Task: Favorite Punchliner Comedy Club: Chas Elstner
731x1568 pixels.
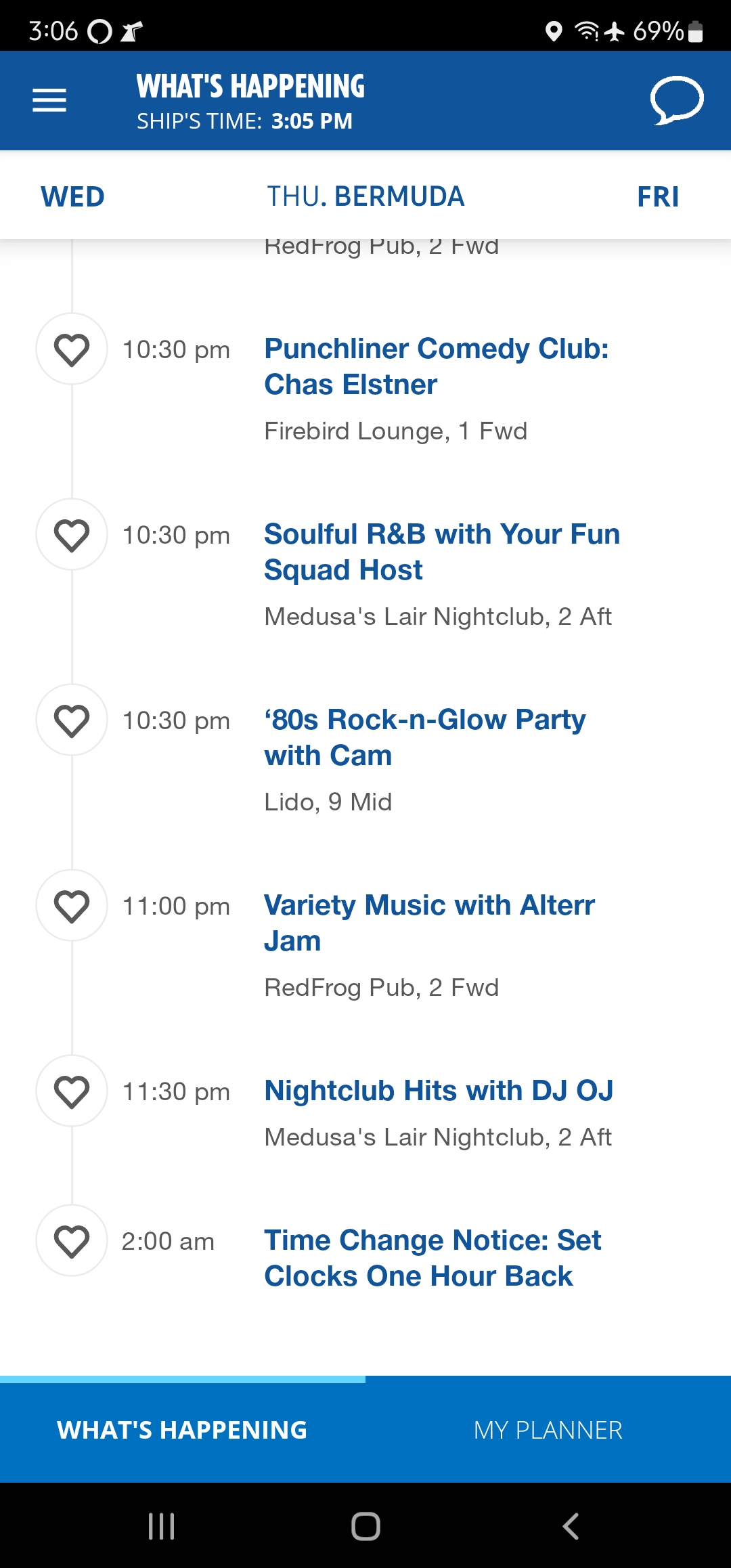Action: pyautogui.click(x=72, y=349)
